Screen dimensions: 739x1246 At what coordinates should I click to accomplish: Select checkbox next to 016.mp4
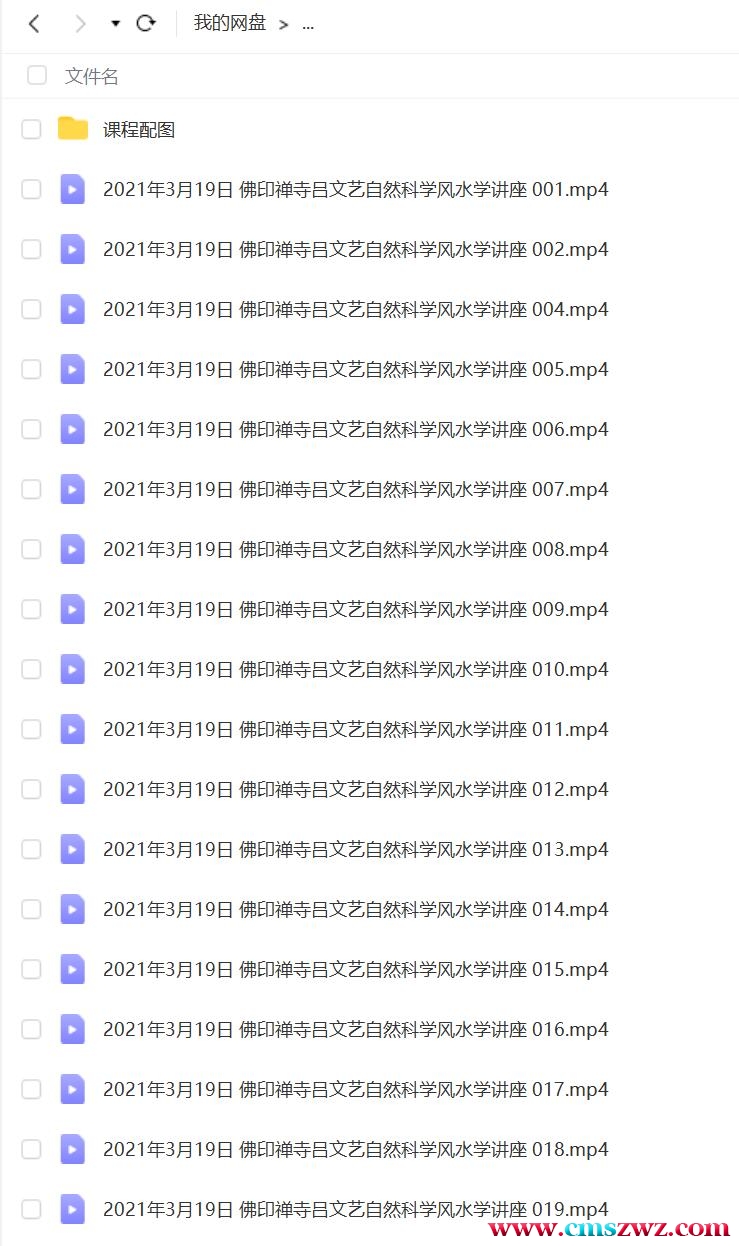point(31,1029)
